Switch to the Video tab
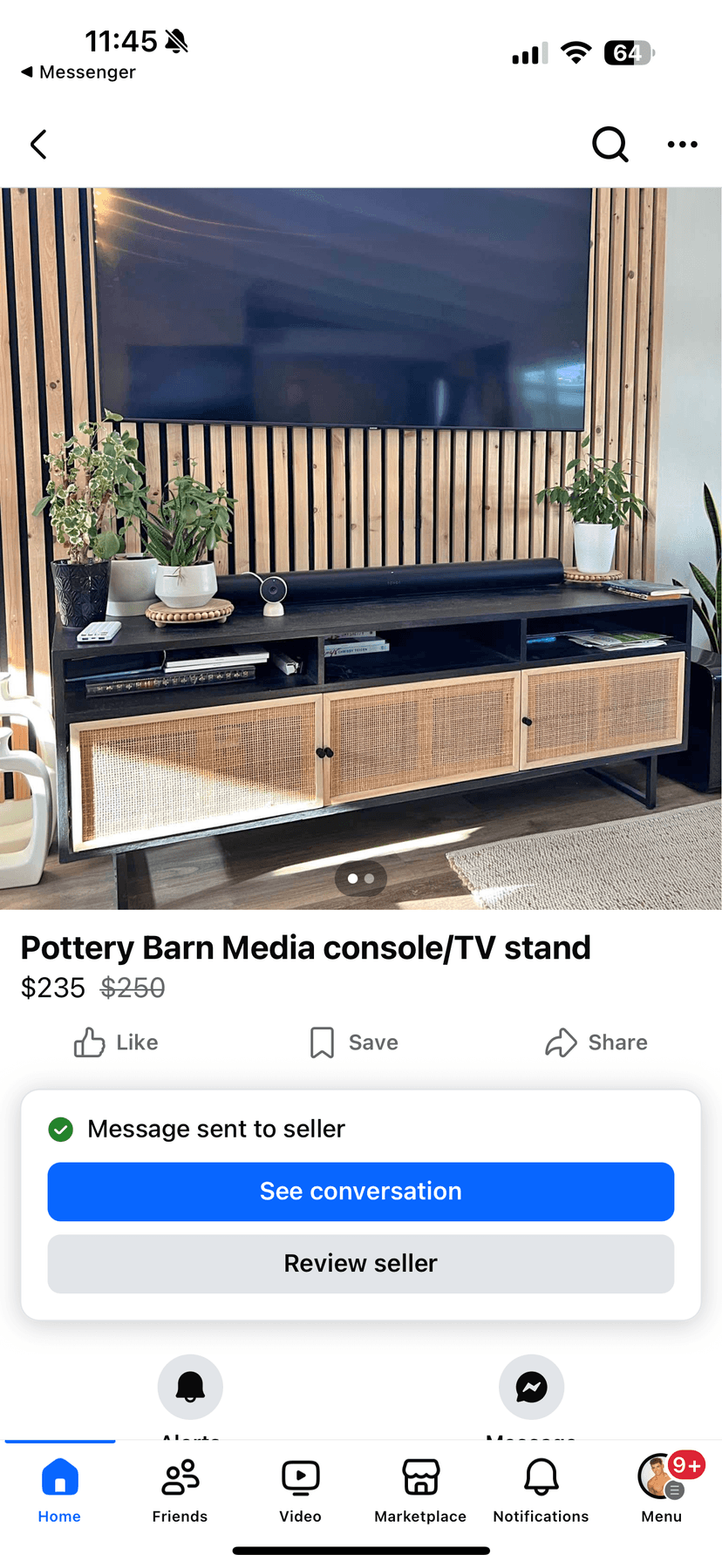This screenshot has width=722, height=1568. click(300, 1490)
